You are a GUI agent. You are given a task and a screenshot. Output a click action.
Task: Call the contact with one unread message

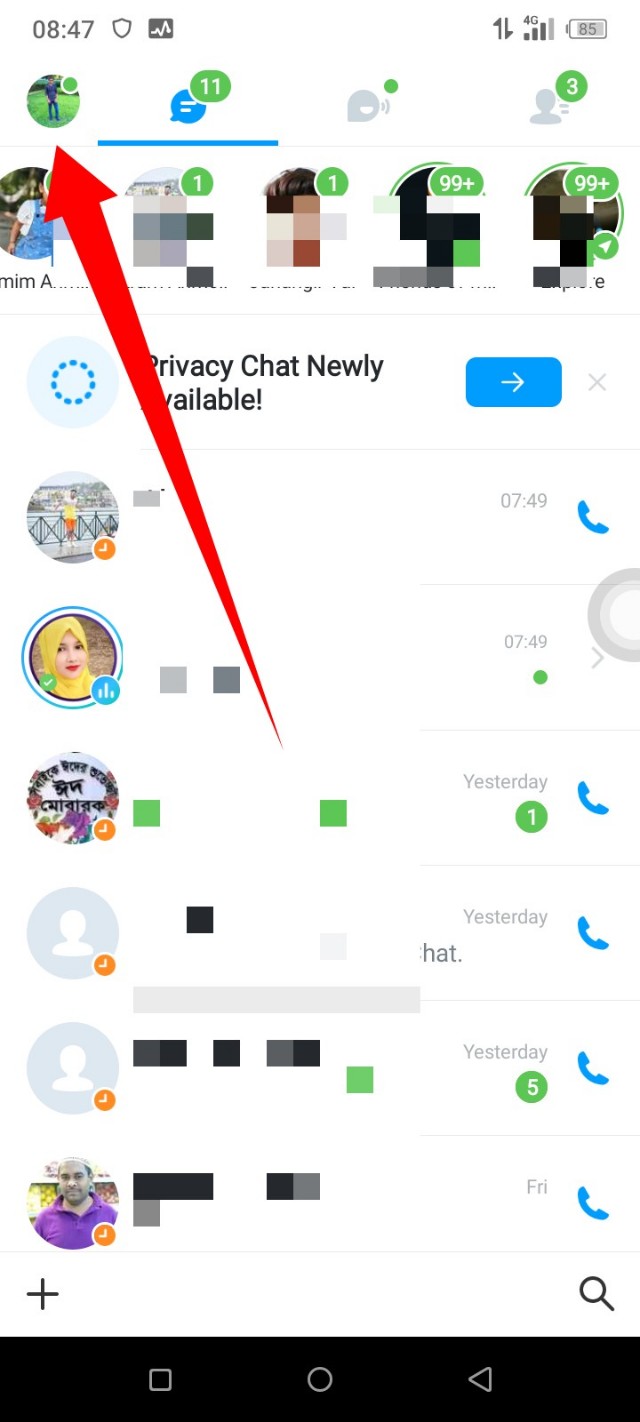click(593, 798)
